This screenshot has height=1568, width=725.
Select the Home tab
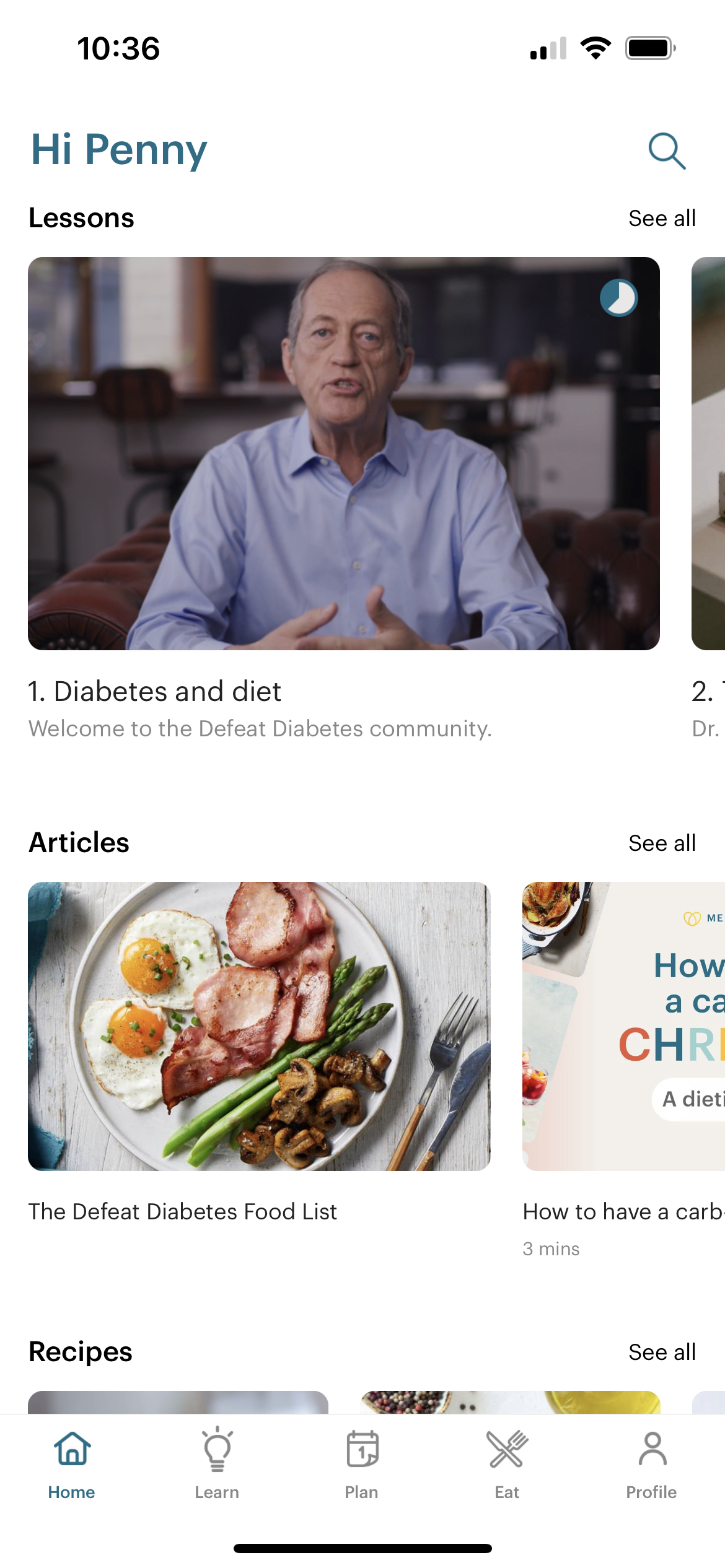coord(72,1464)
